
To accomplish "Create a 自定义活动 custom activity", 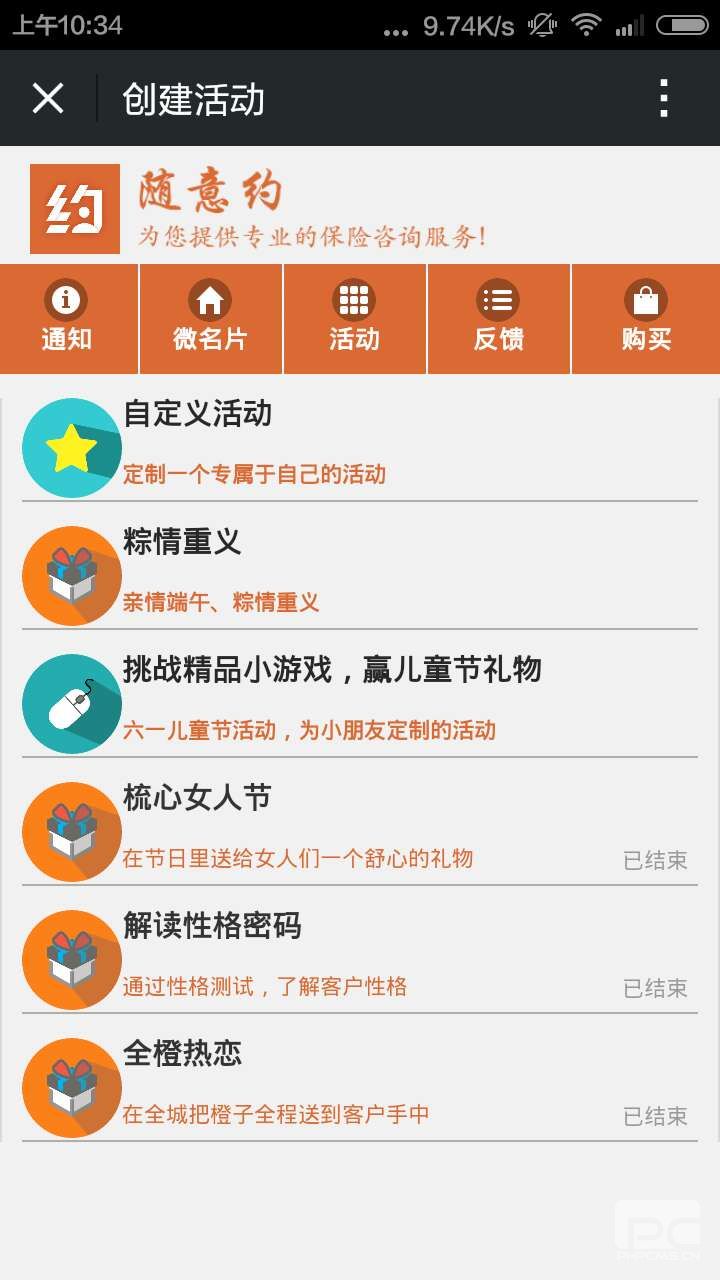I will 360,446.
